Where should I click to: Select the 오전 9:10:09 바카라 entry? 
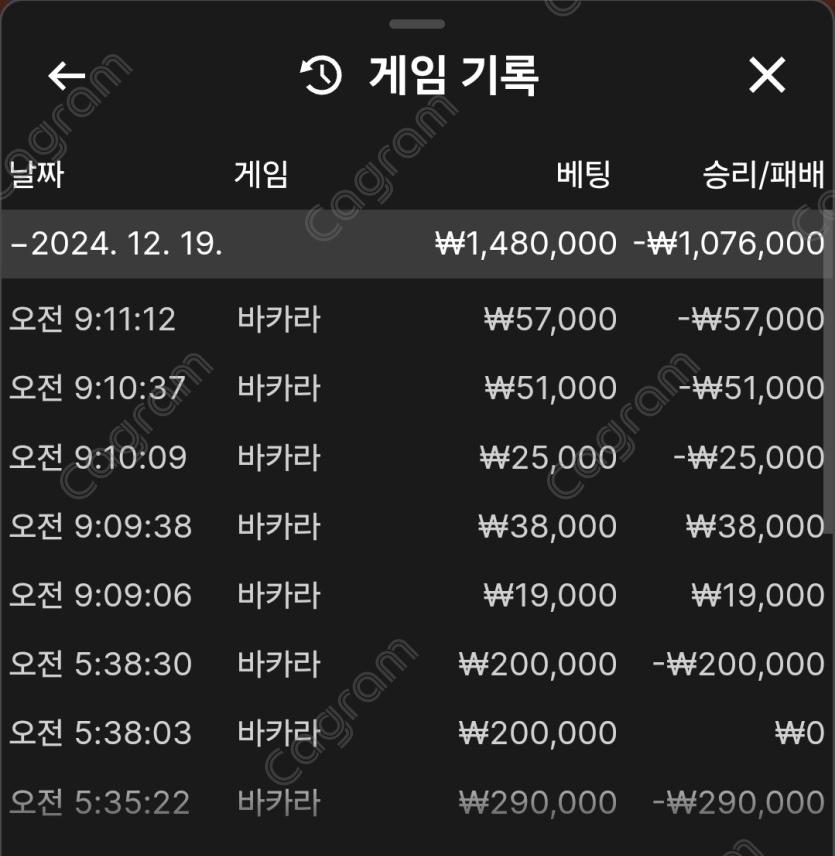416,457
